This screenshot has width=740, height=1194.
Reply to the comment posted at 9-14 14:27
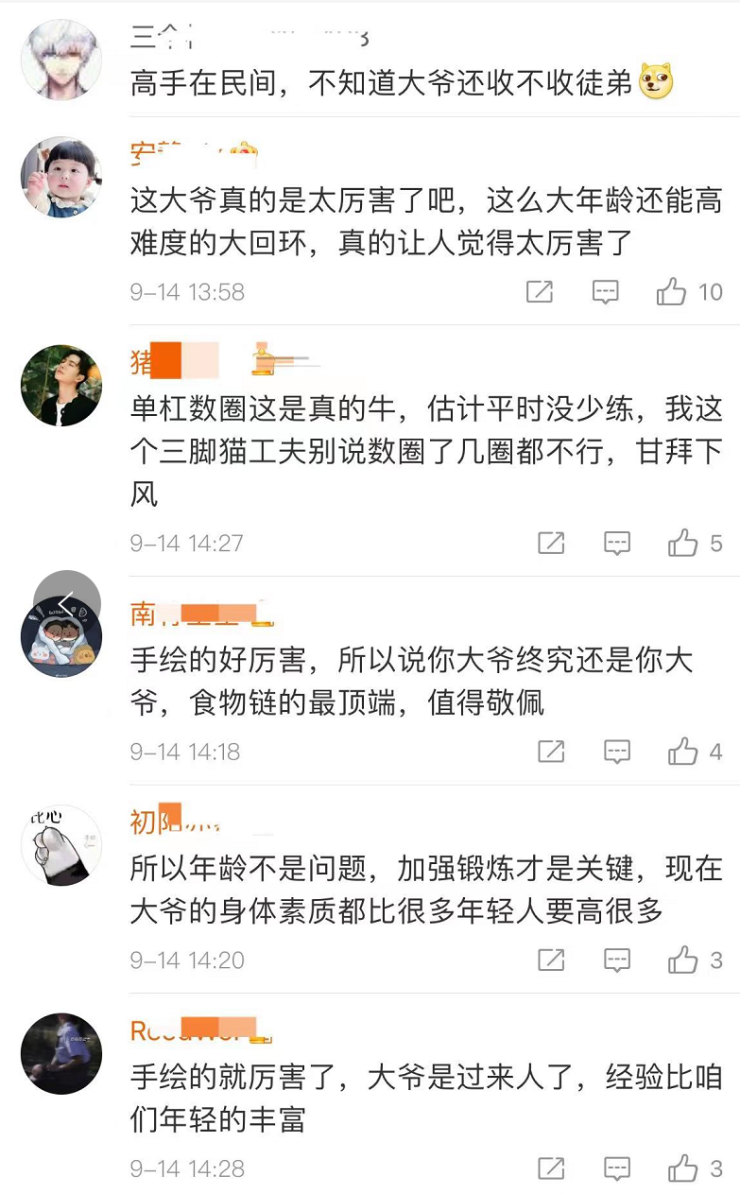pyautogui.click(x=617, y=543)
